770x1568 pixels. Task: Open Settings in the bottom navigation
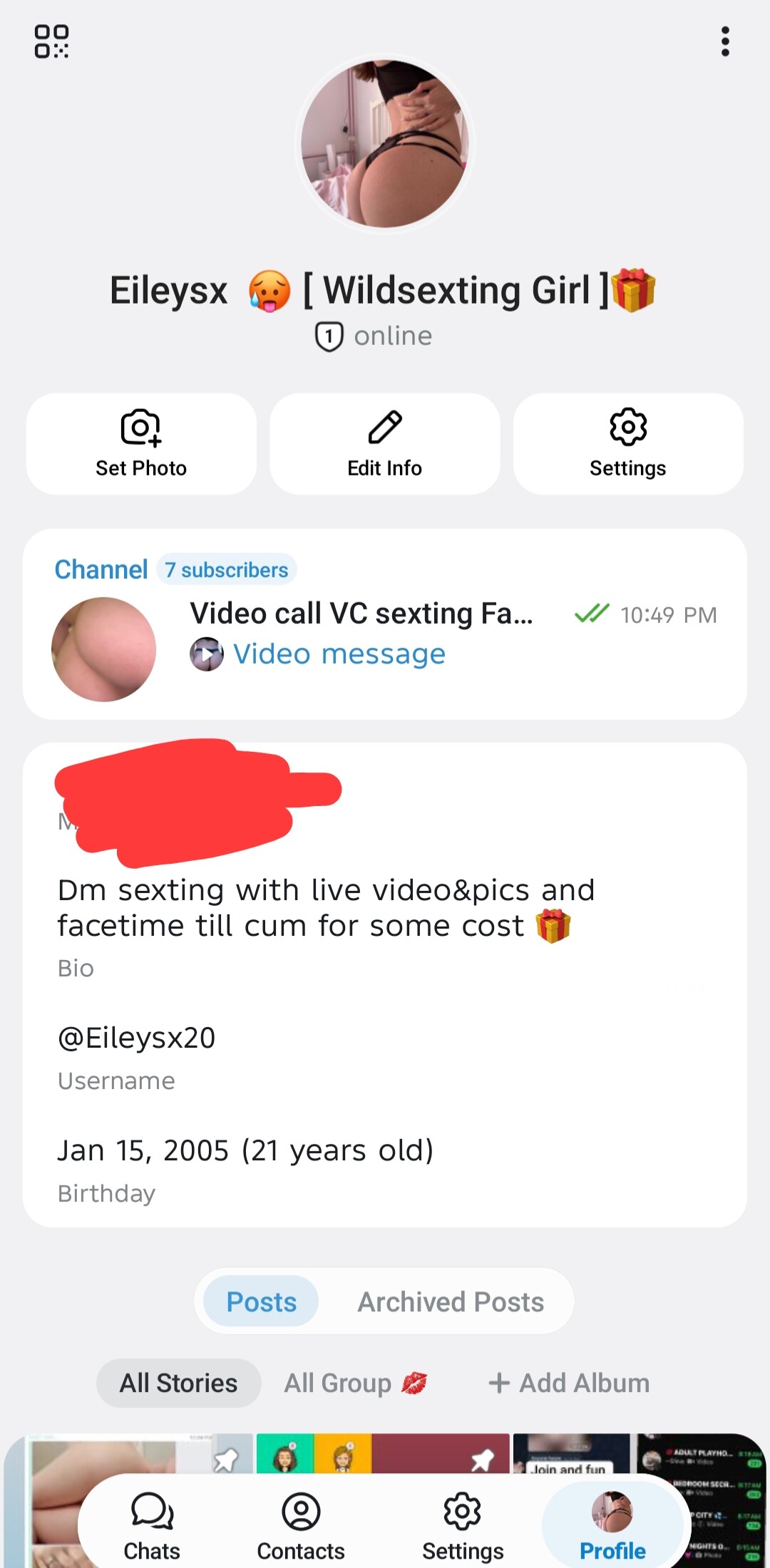[463, 1525]
